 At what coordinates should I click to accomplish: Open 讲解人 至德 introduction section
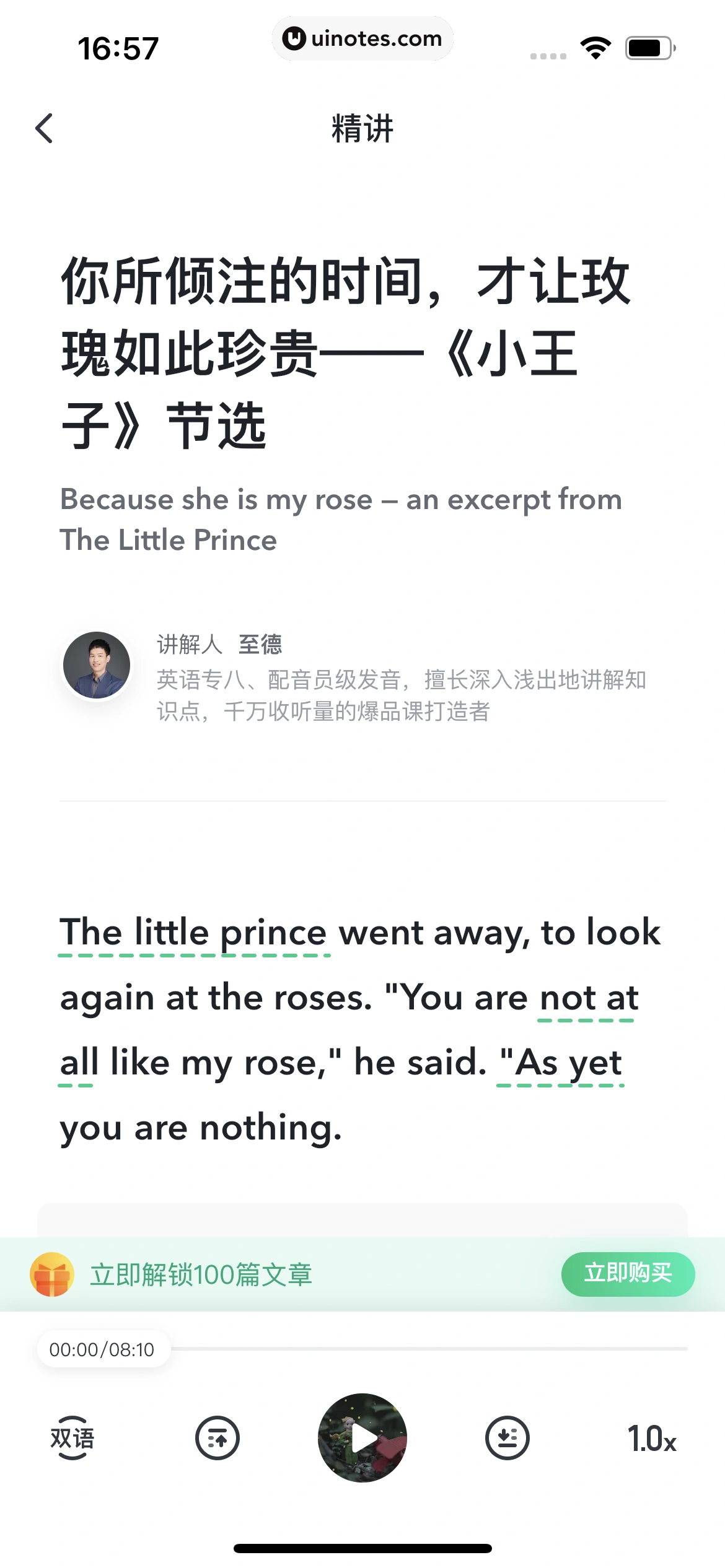[x=220, y=645]
